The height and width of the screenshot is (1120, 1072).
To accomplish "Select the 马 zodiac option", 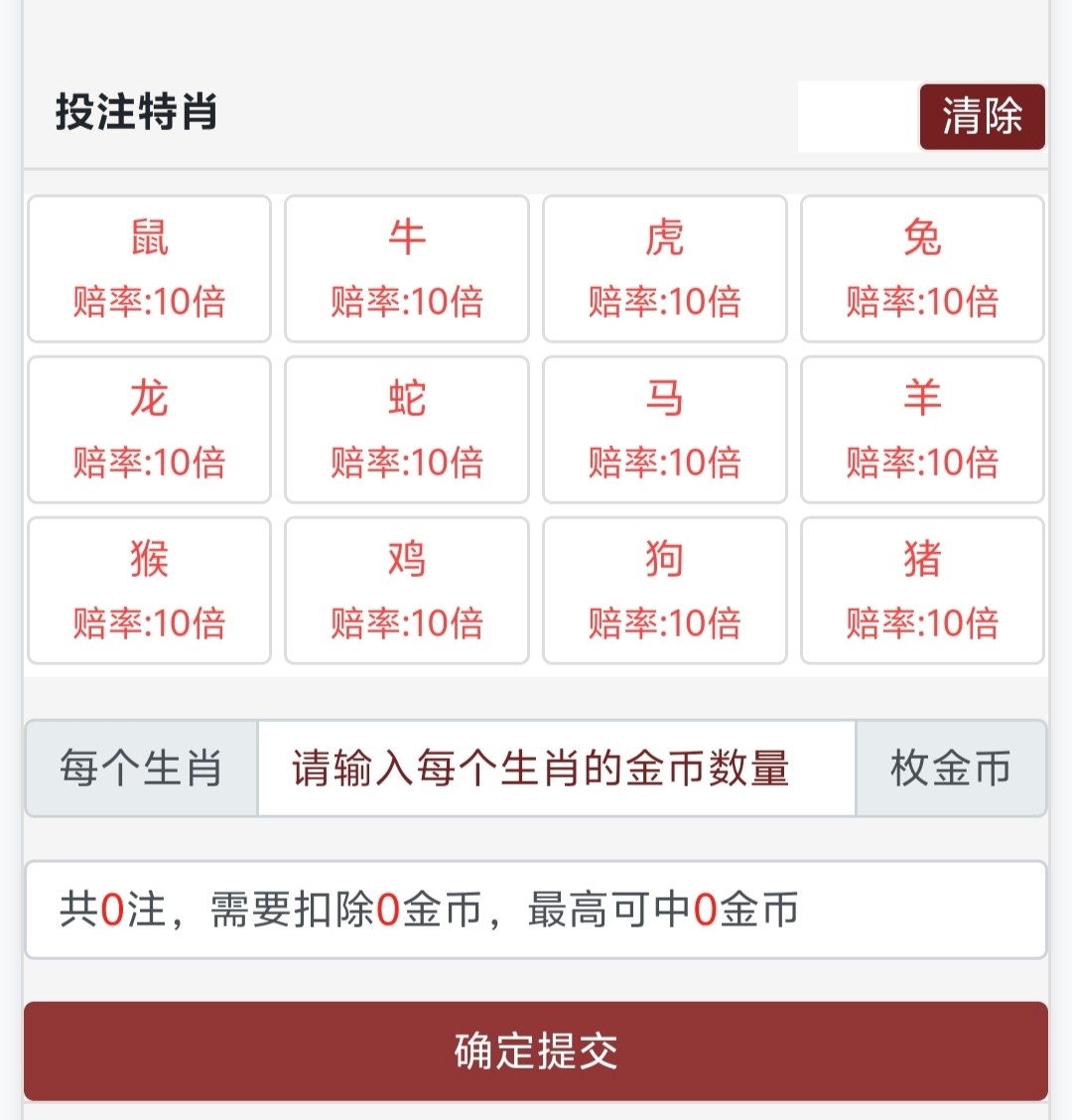I will point(665,429).
